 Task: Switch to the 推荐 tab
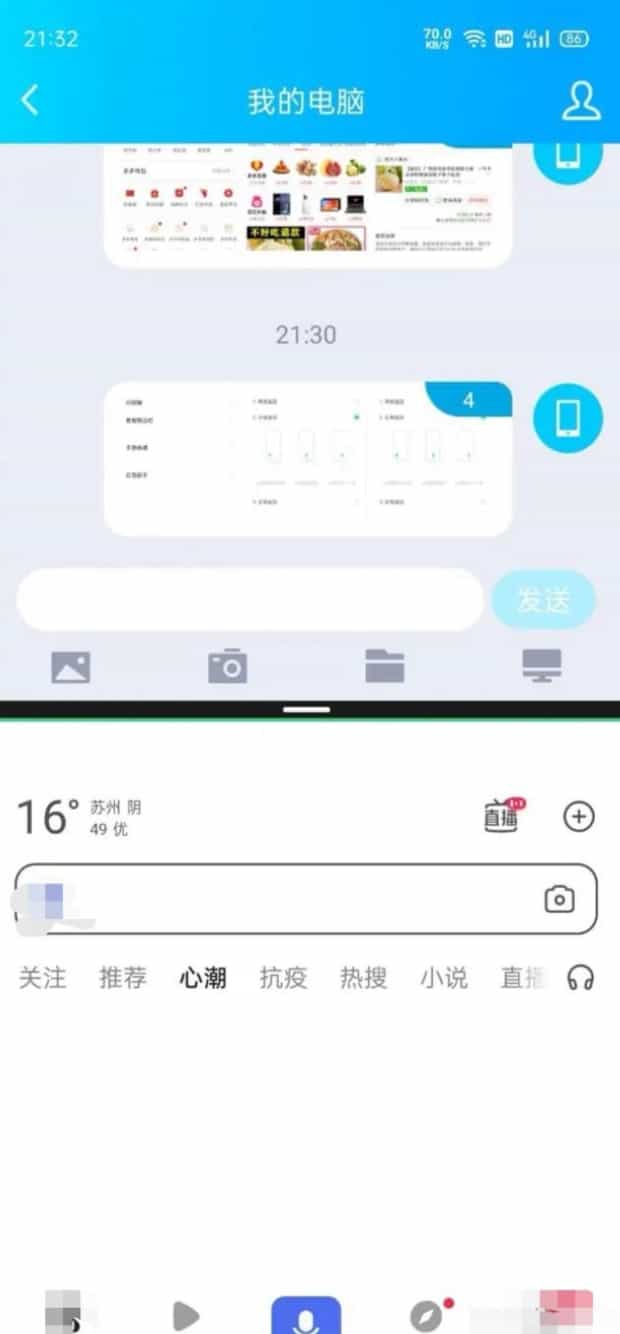click(123, 977)
